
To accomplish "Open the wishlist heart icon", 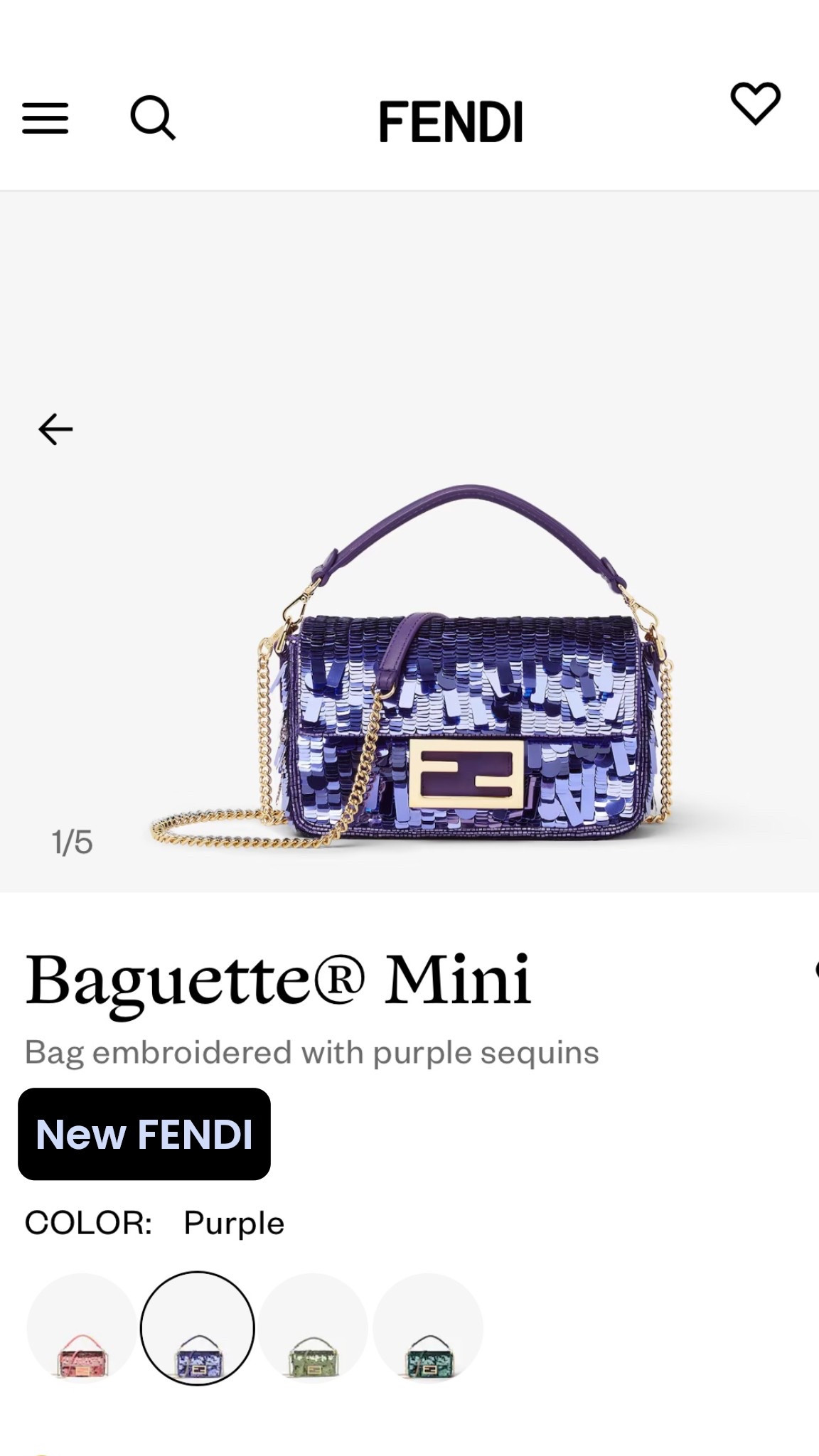I will click(755, 104).
